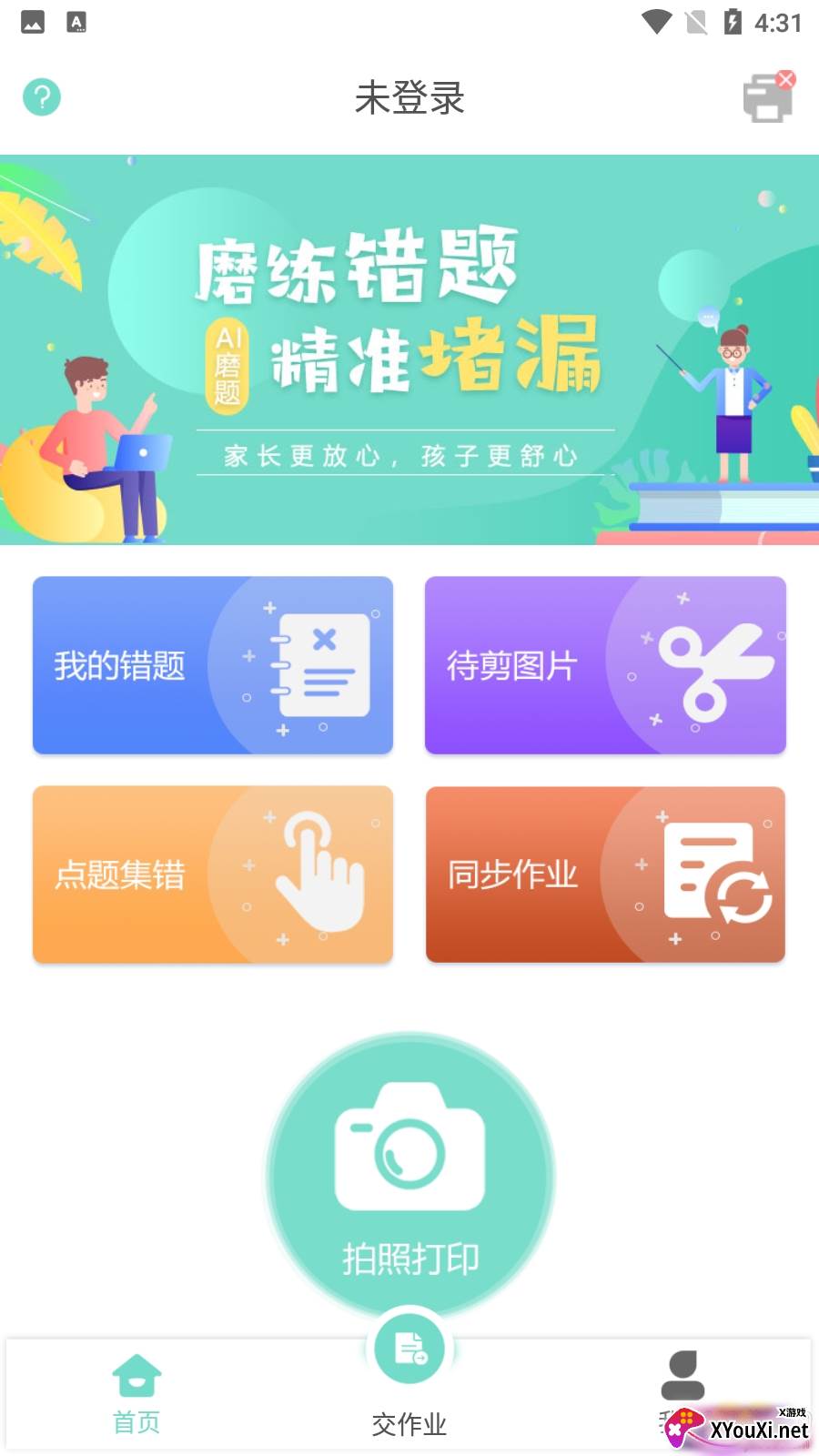Open the printer connection icon
The height and width of the screenshot is (1456, 819).
(x=768, y=97)
